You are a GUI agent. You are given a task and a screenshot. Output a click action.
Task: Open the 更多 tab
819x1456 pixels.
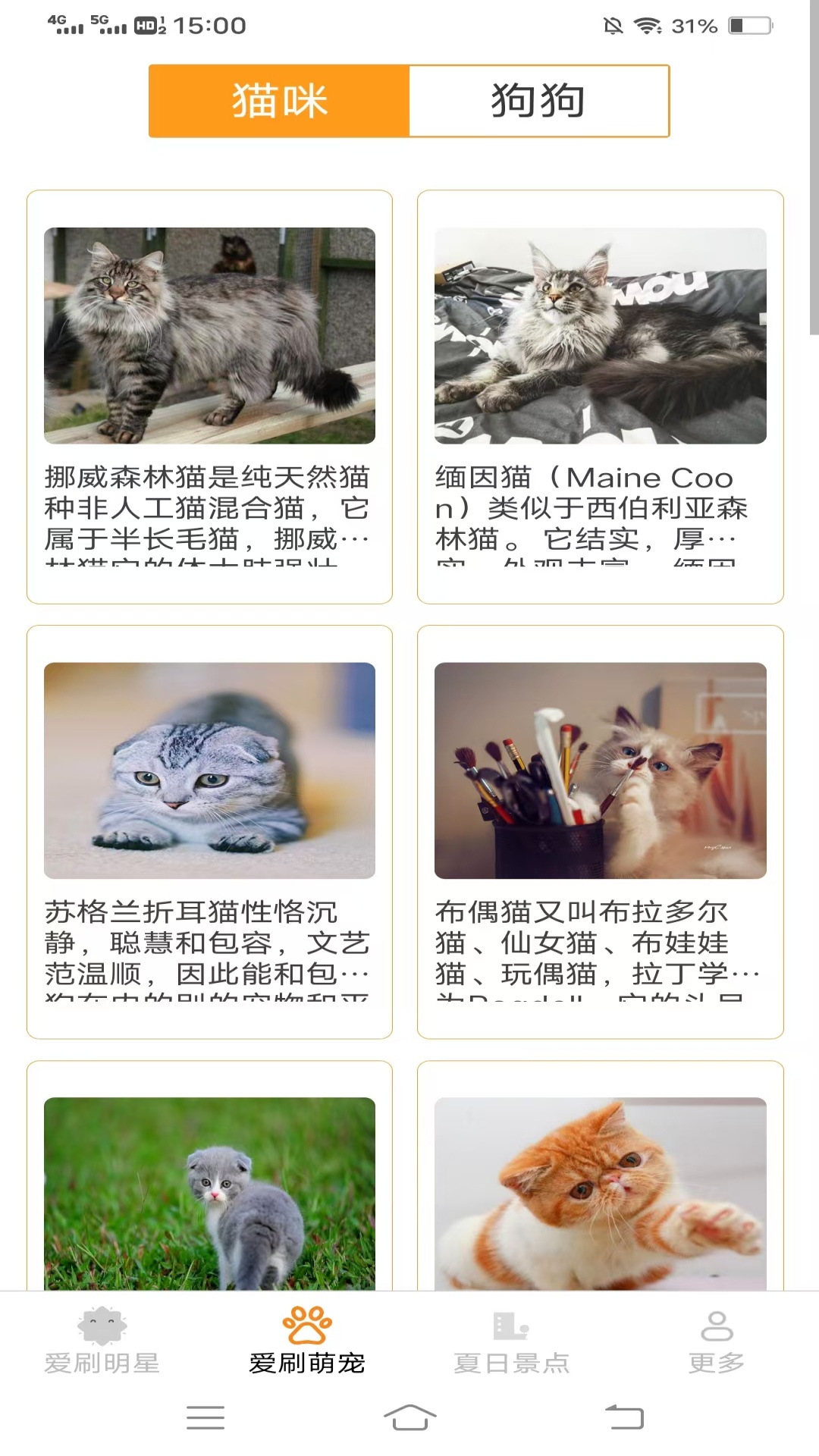click(716, 1341)
